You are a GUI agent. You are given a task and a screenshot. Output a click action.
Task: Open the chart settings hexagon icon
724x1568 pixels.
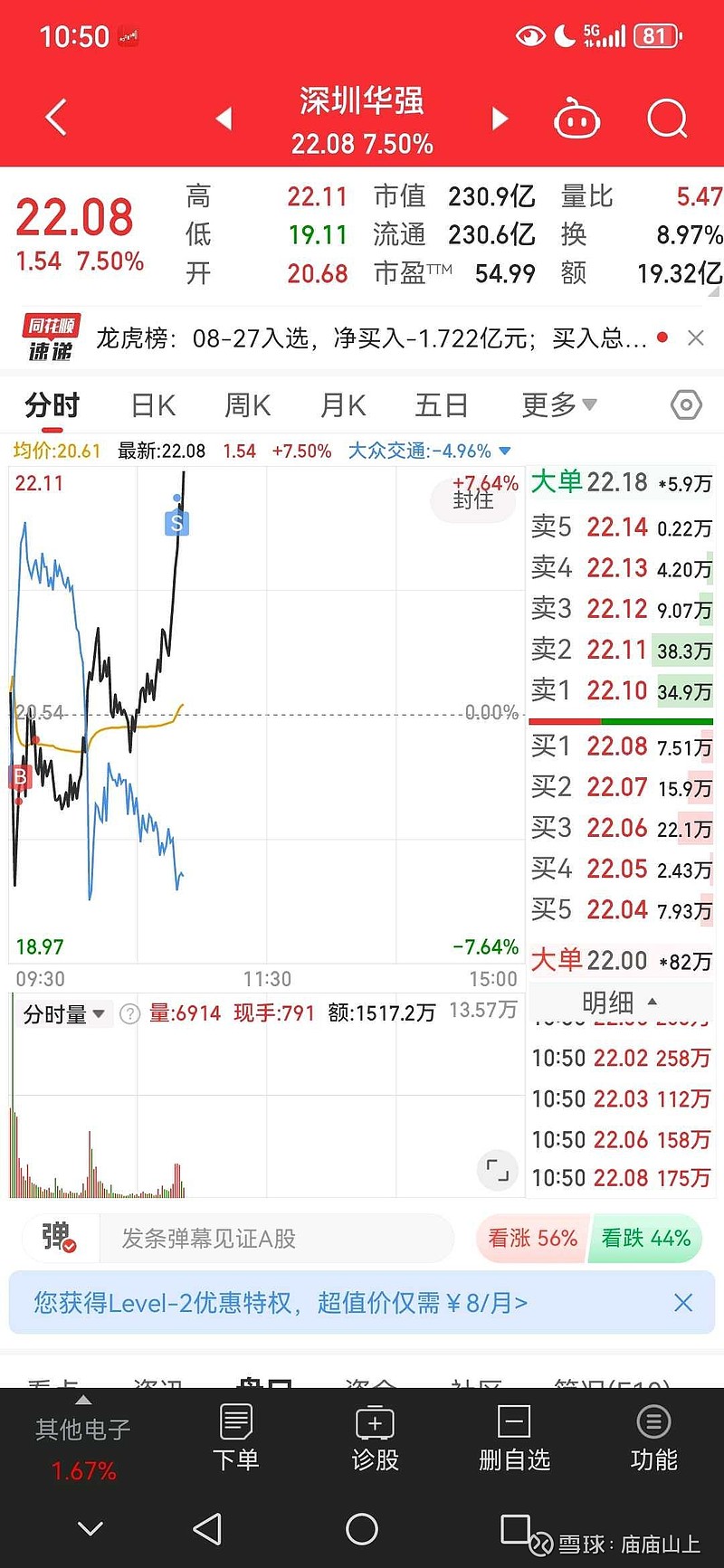tap(686, 404)
